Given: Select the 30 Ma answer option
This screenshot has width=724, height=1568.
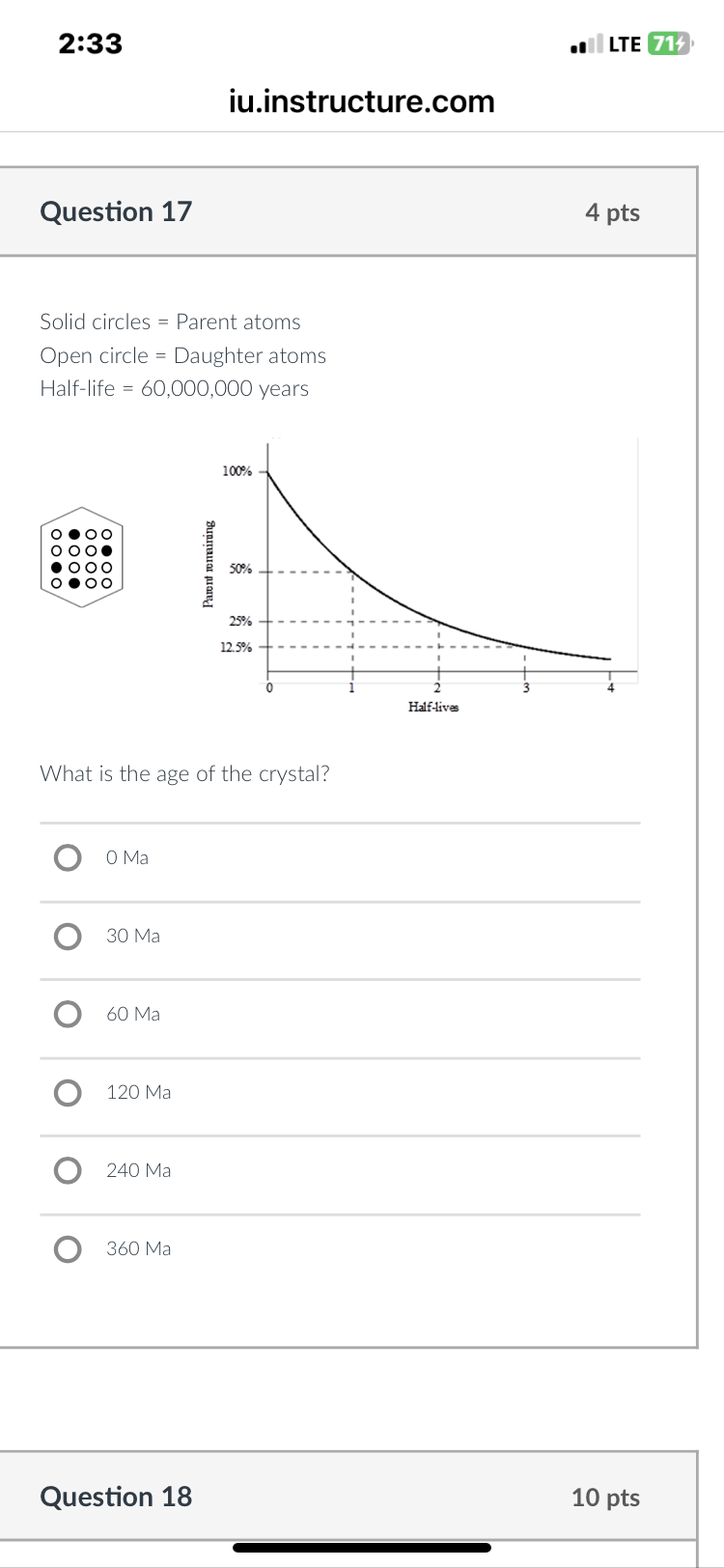Looking at the screenshot, I should click(x=68, y=936).
